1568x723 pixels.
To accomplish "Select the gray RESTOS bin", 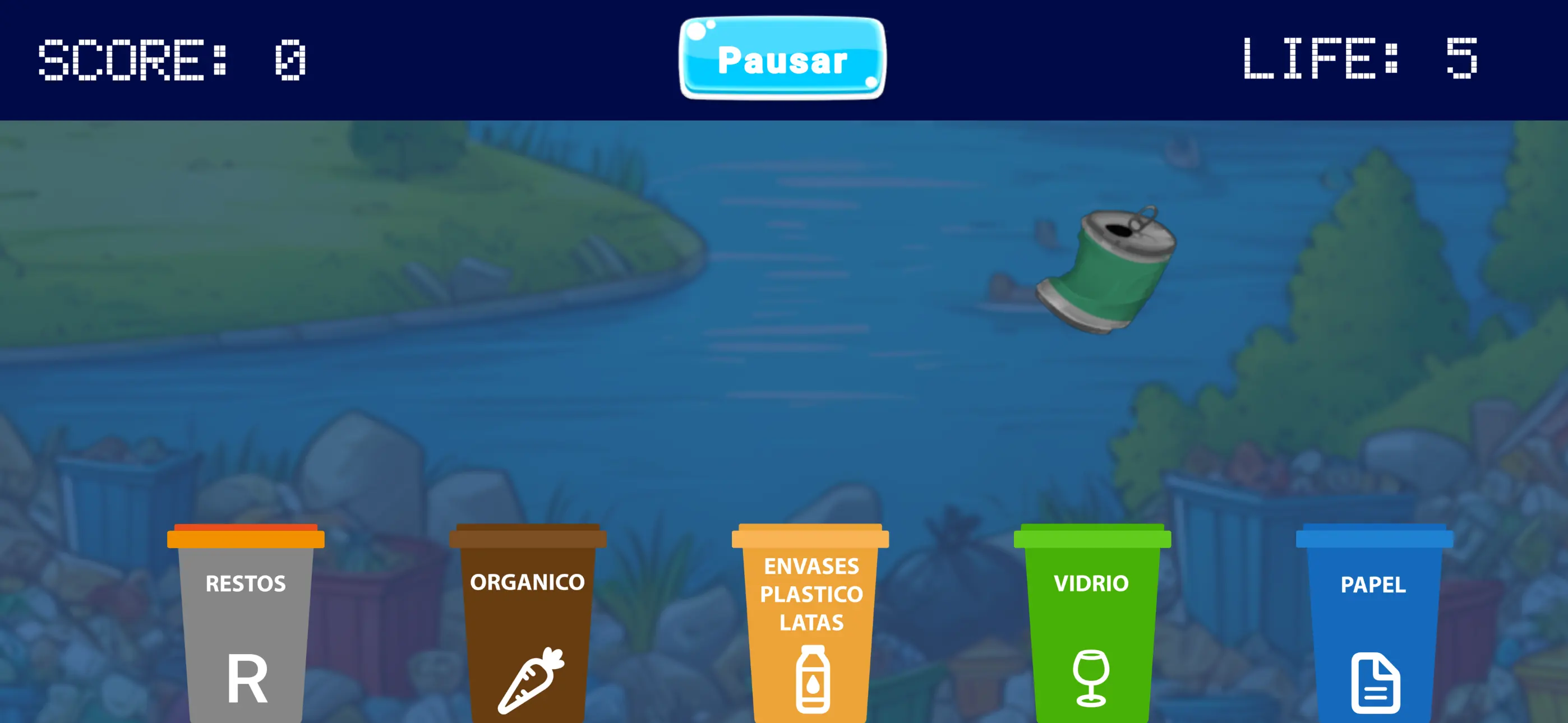I will pos(246,627).
